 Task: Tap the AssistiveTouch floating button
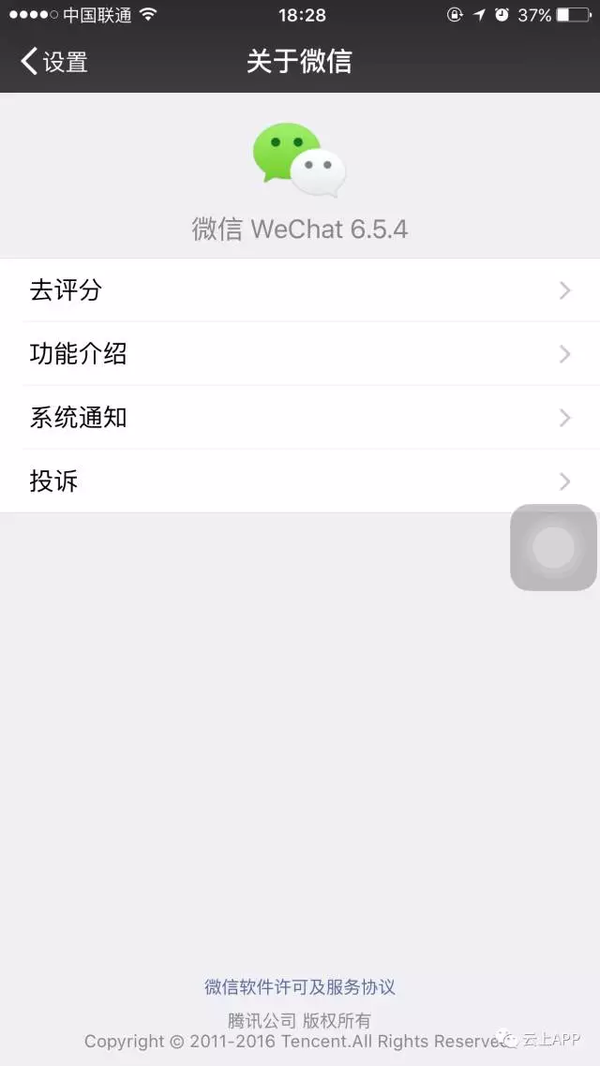click(x=554, y=547)
